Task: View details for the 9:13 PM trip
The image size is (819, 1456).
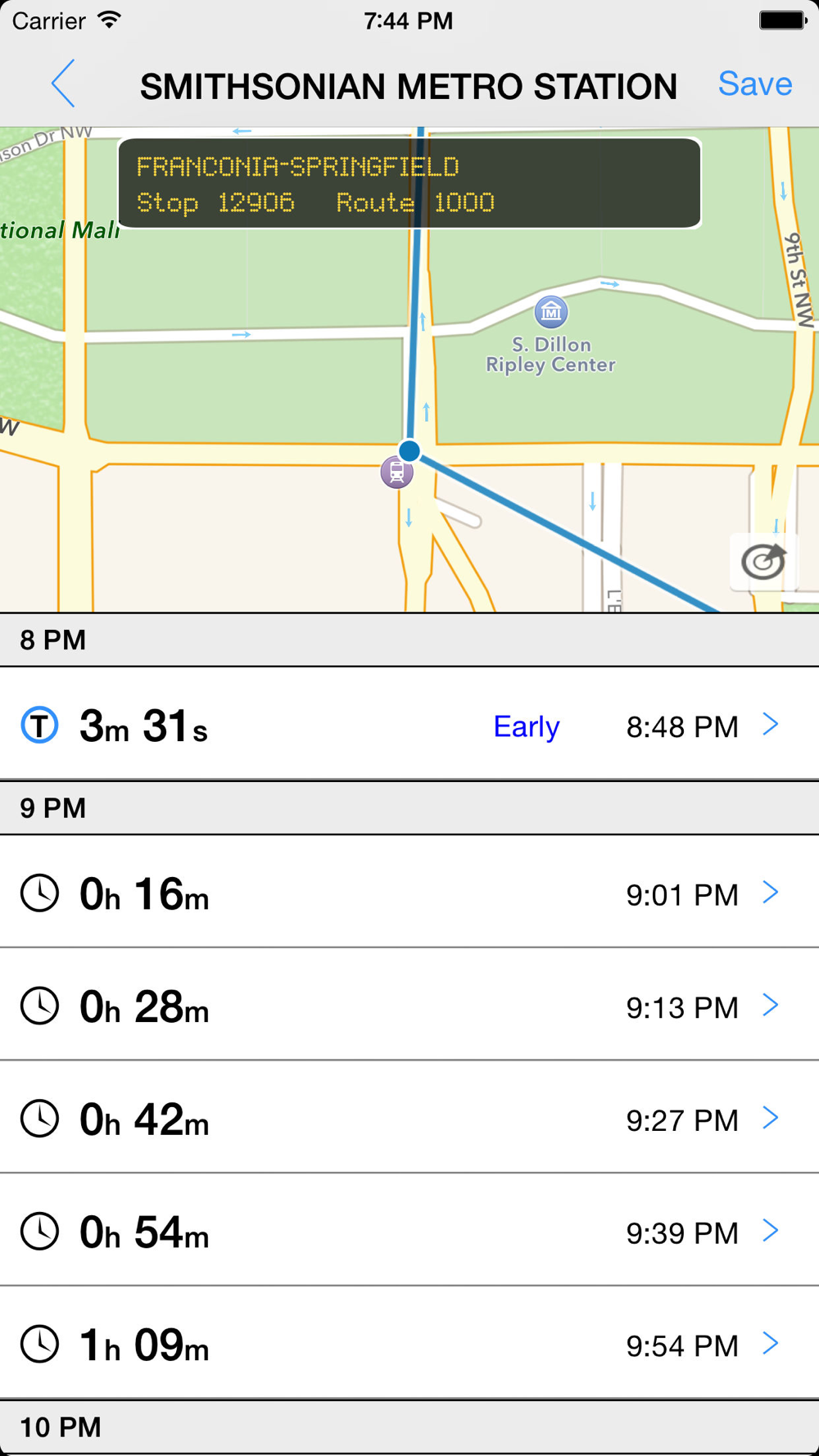Action: 409,1006
